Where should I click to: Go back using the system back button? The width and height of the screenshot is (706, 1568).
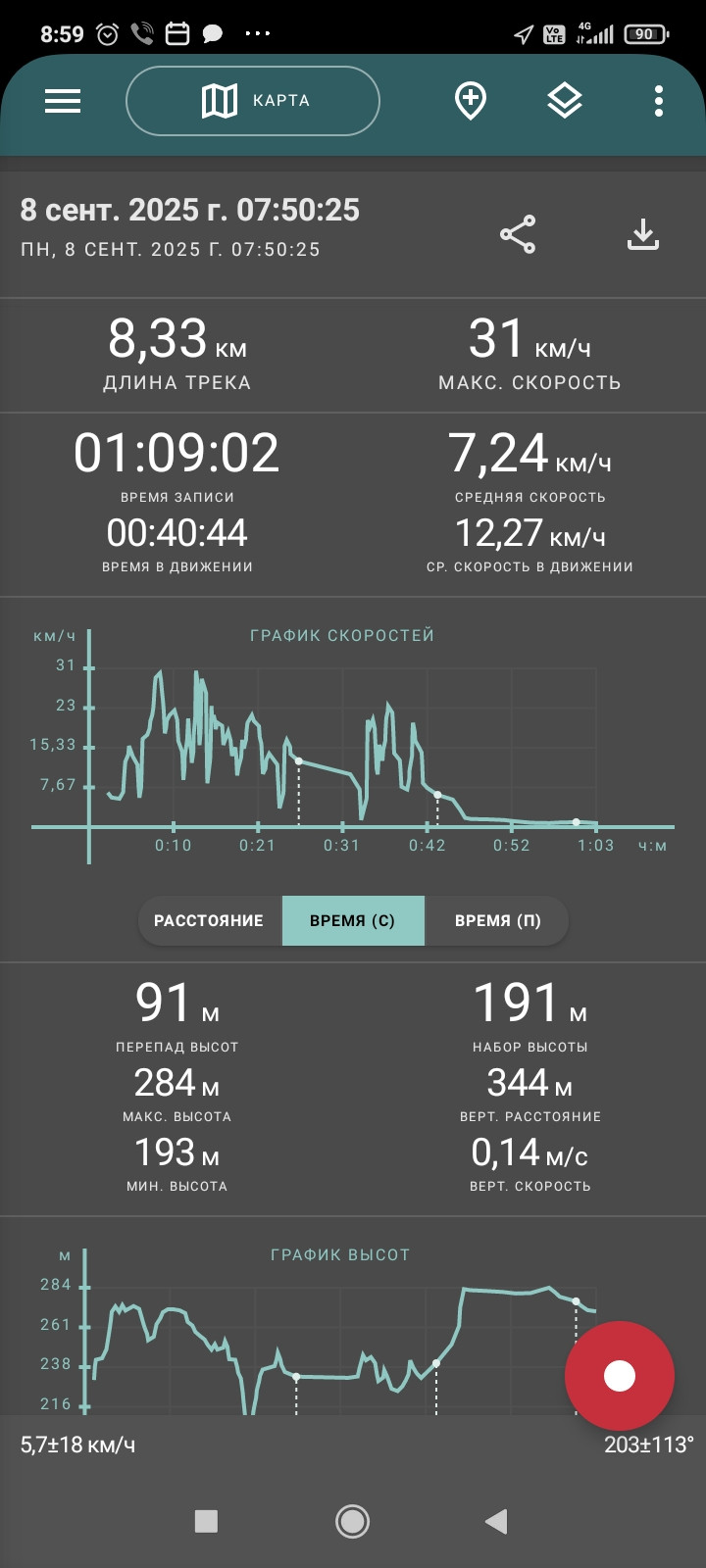(x=496, y=1521)
